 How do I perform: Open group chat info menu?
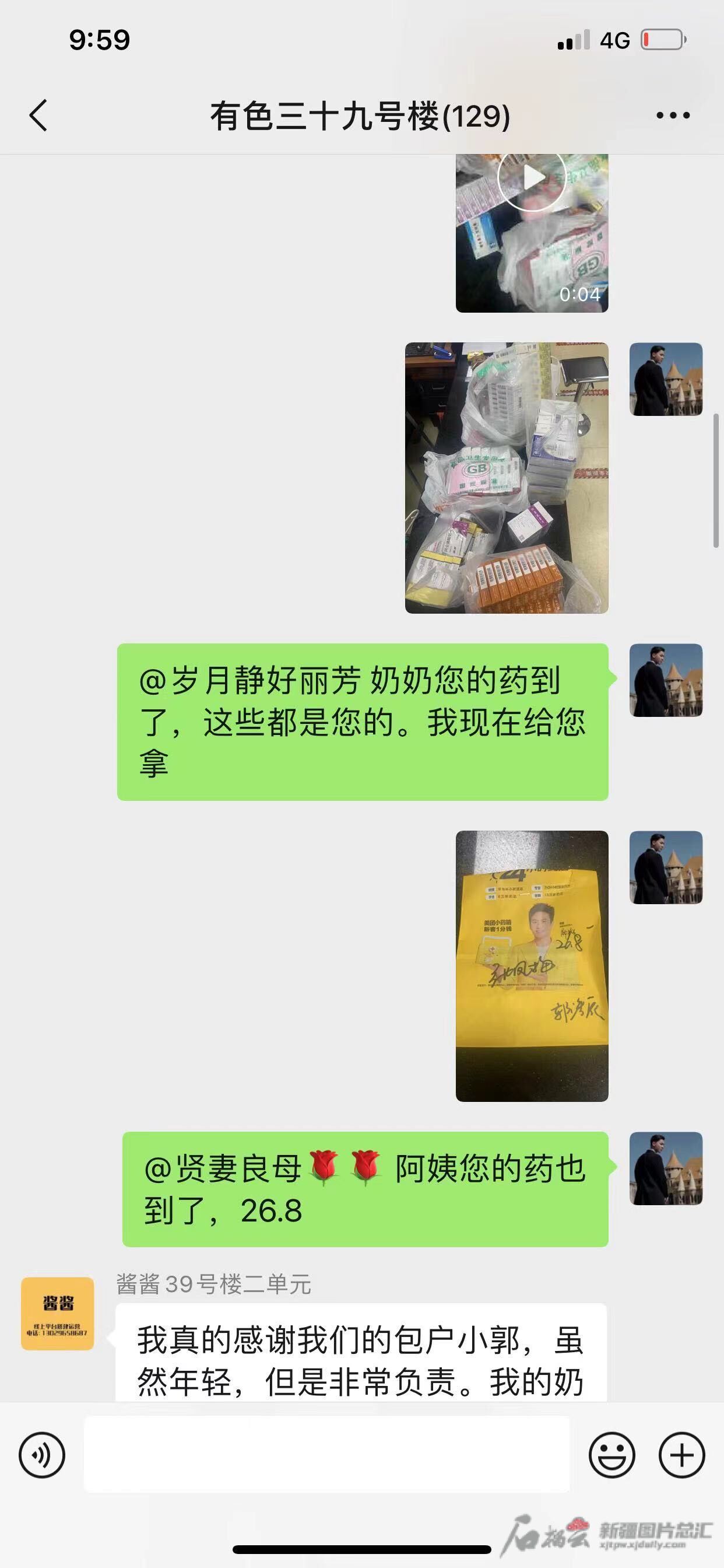point(673,115)
